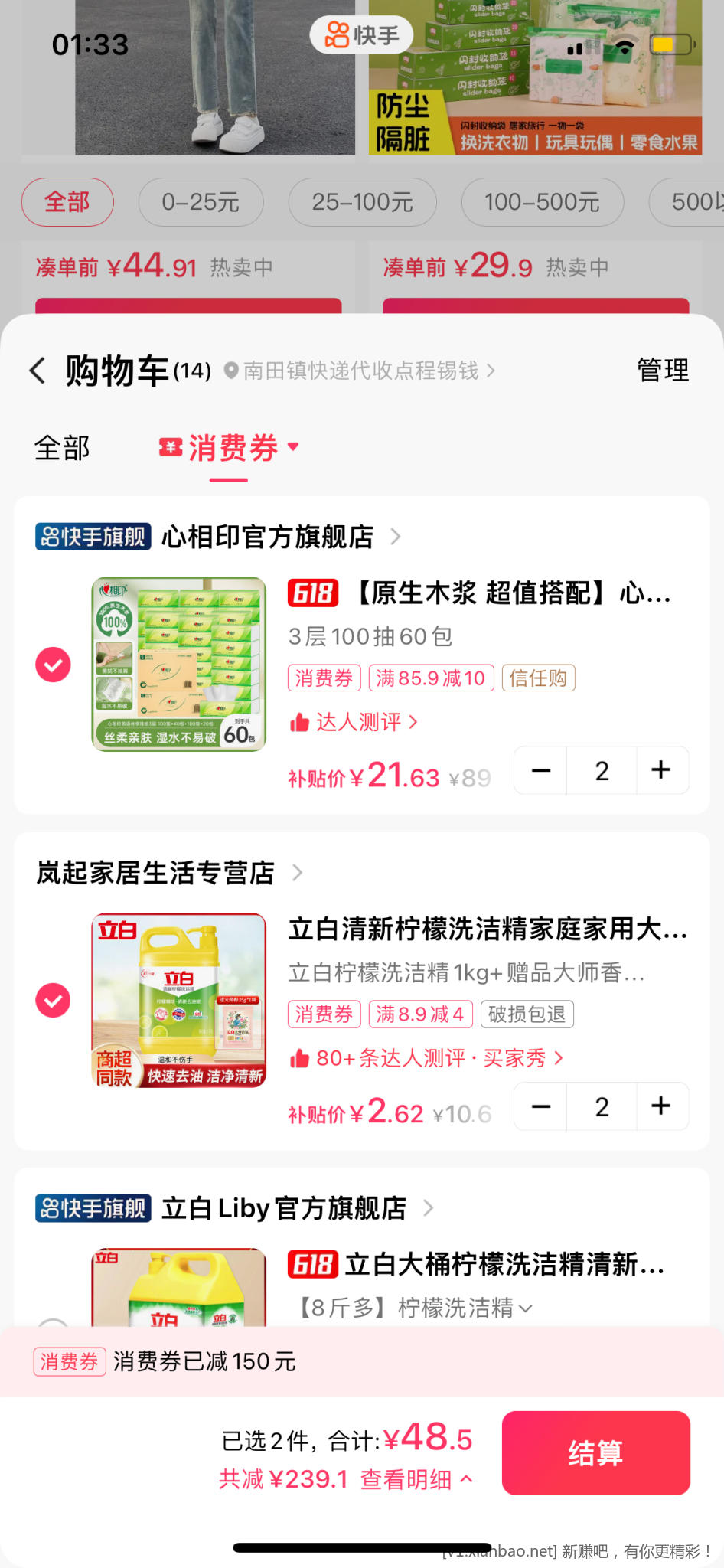Increase the 立白柠檬洗洁精 1kg item's quantity
The image size is (724, 1568).
click(661, 1106)
